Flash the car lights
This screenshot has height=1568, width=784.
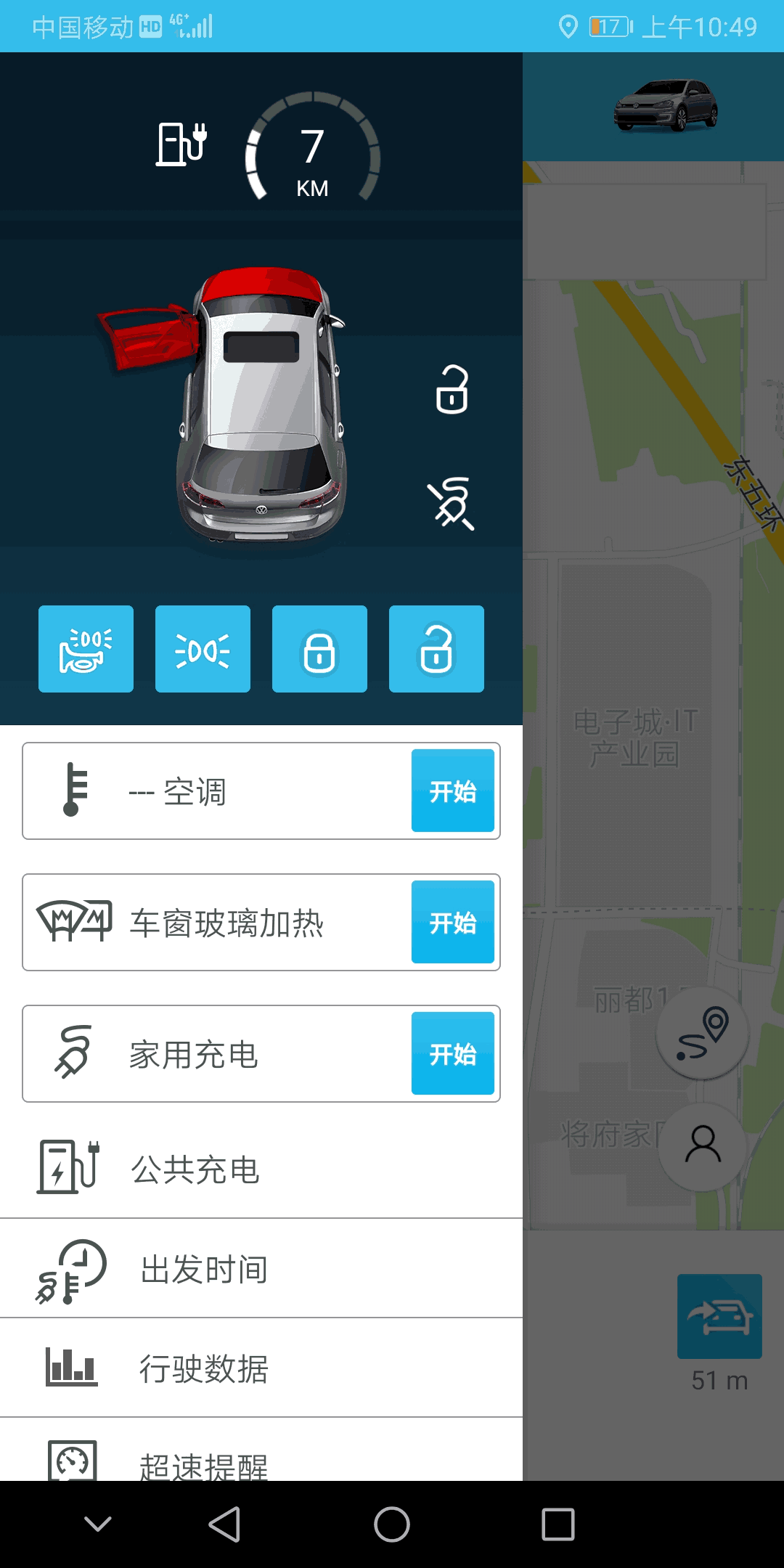pyautogui.click(x=203, y=649)
